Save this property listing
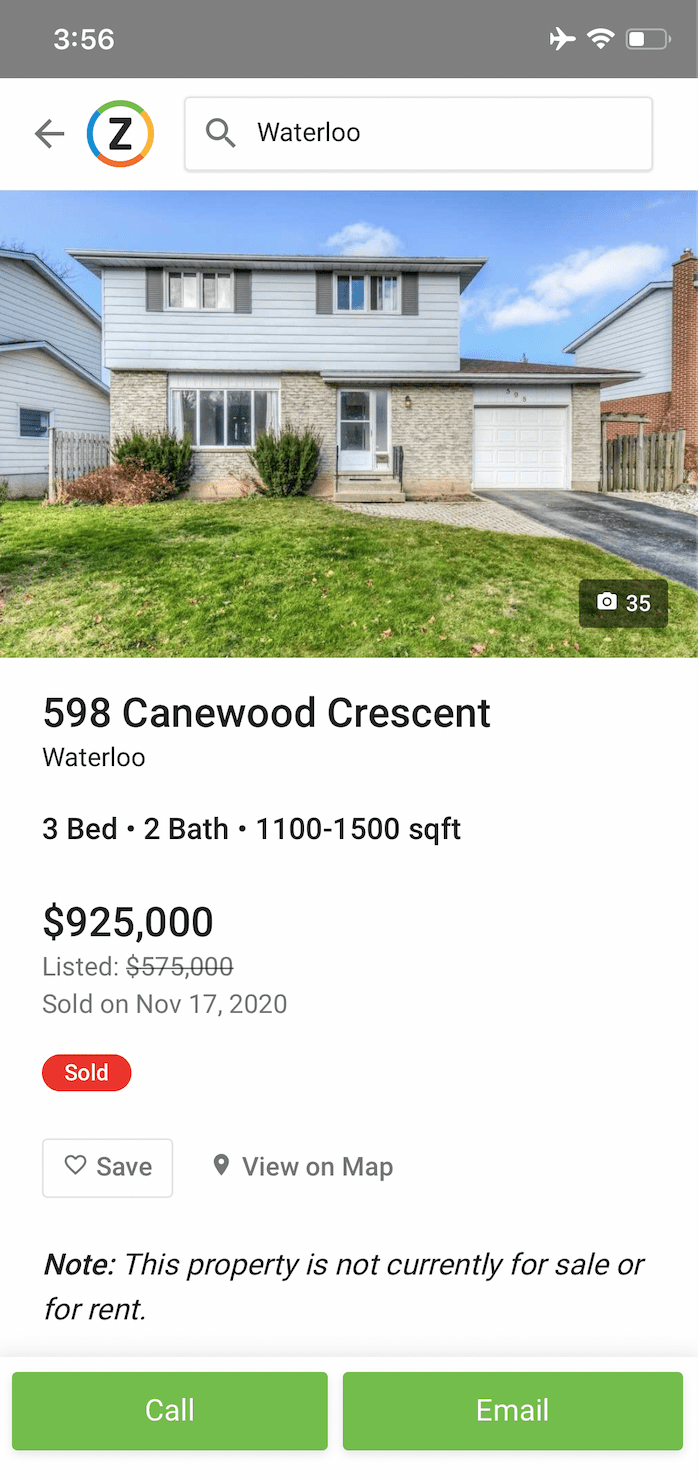 108,1167
